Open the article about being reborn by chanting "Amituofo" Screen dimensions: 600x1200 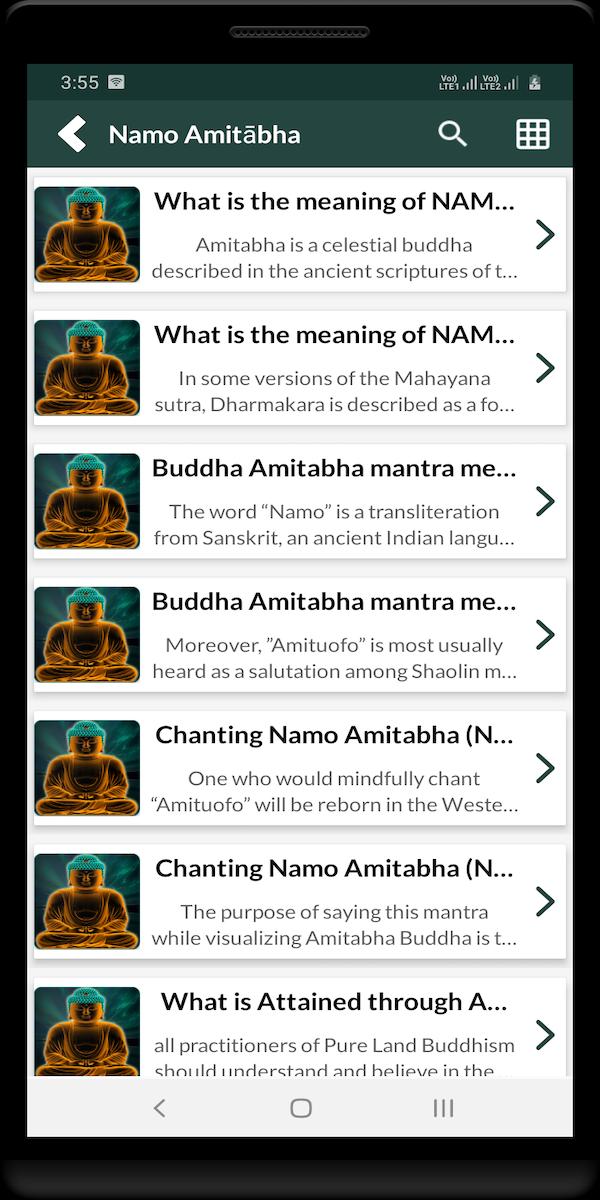tap(300, 768)
